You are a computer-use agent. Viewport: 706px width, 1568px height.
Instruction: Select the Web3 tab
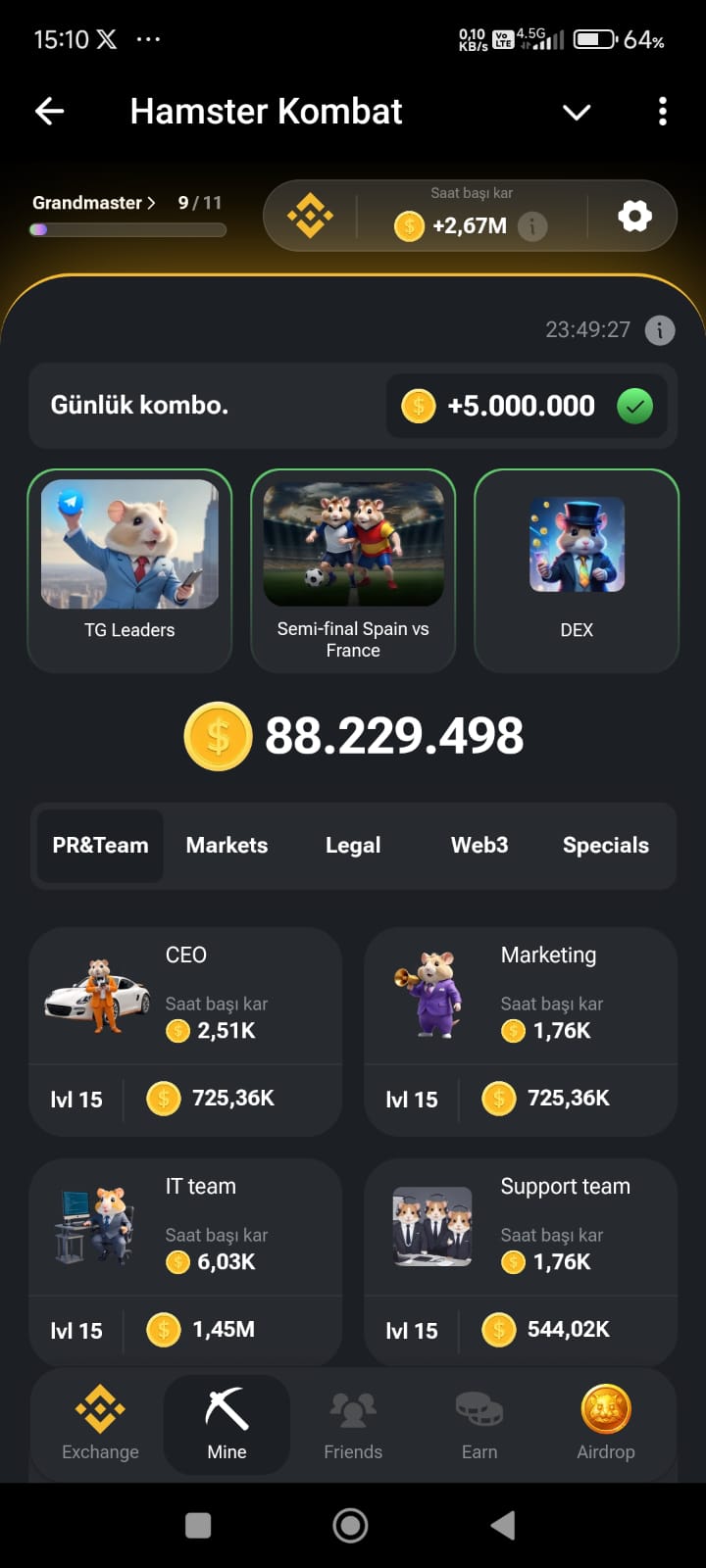(x=479, y=845)
